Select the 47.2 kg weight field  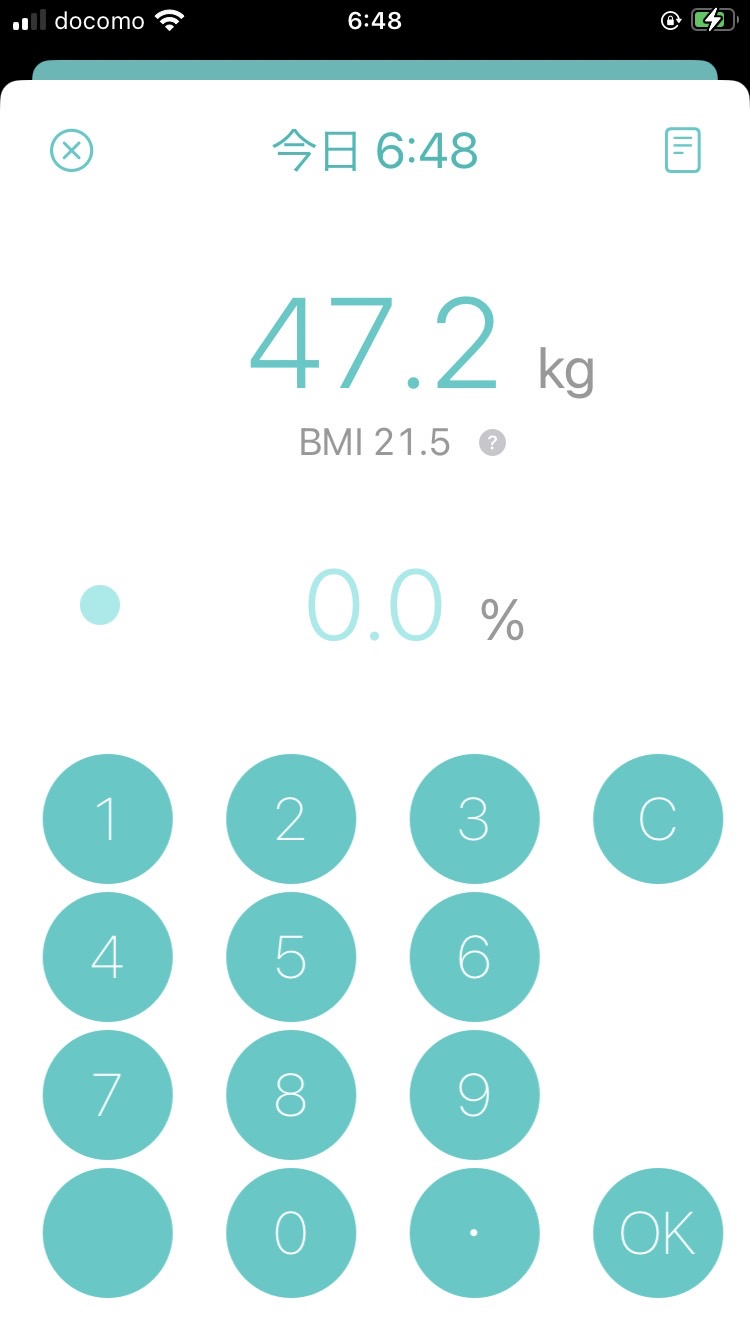421,345
